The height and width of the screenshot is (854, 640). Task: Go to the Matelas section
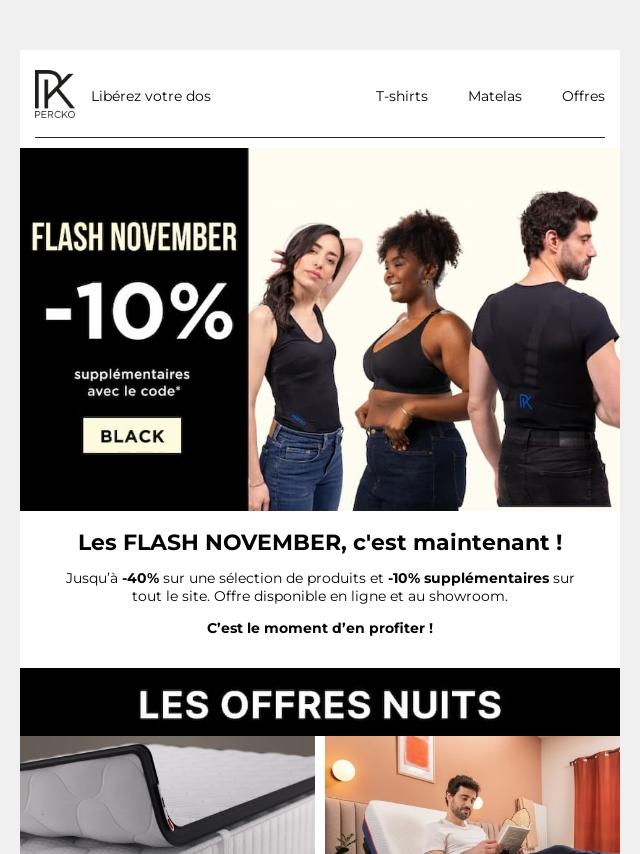tap(495, 96)
